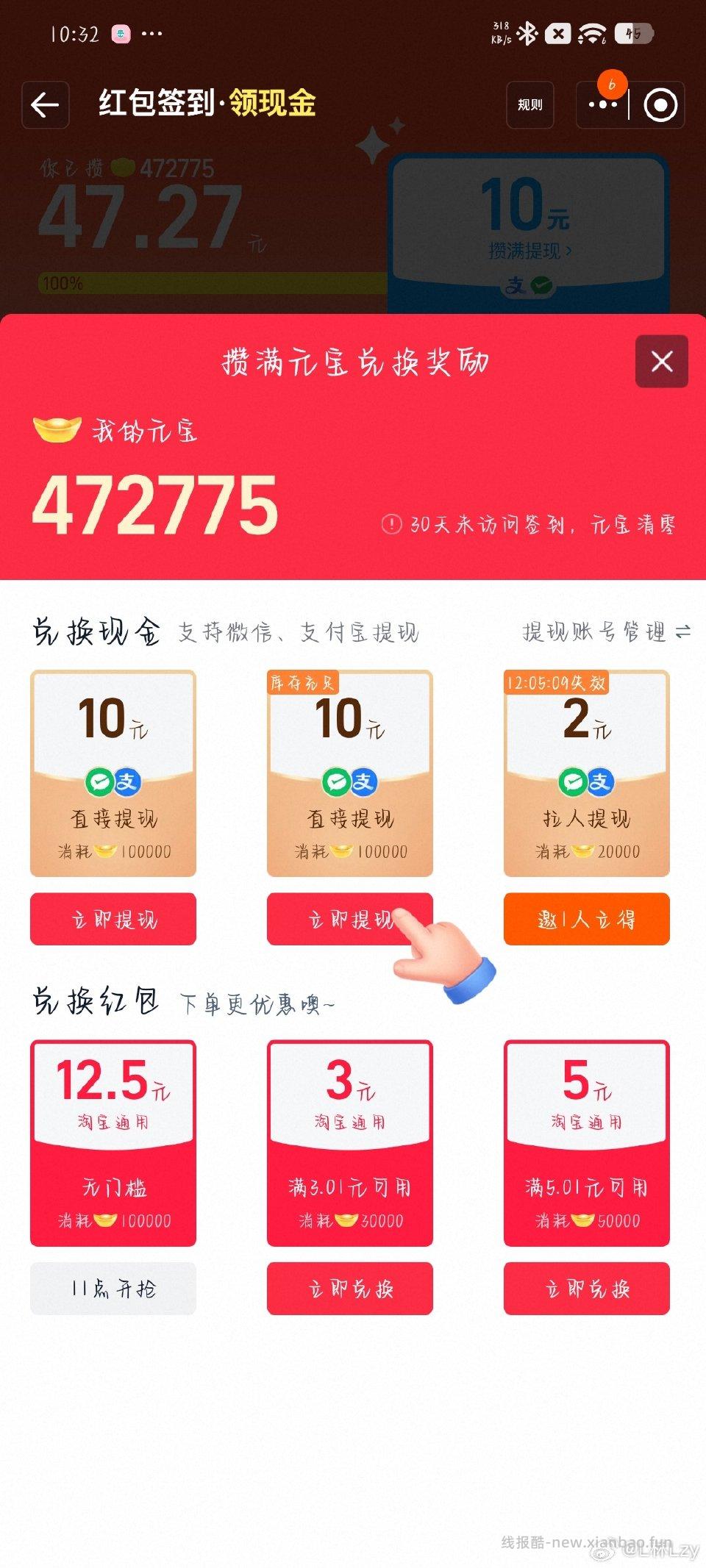Viewport: 706px width, 1568px height.
Task: Tap the back arrow at top left
Action: (x=46, y=105)
